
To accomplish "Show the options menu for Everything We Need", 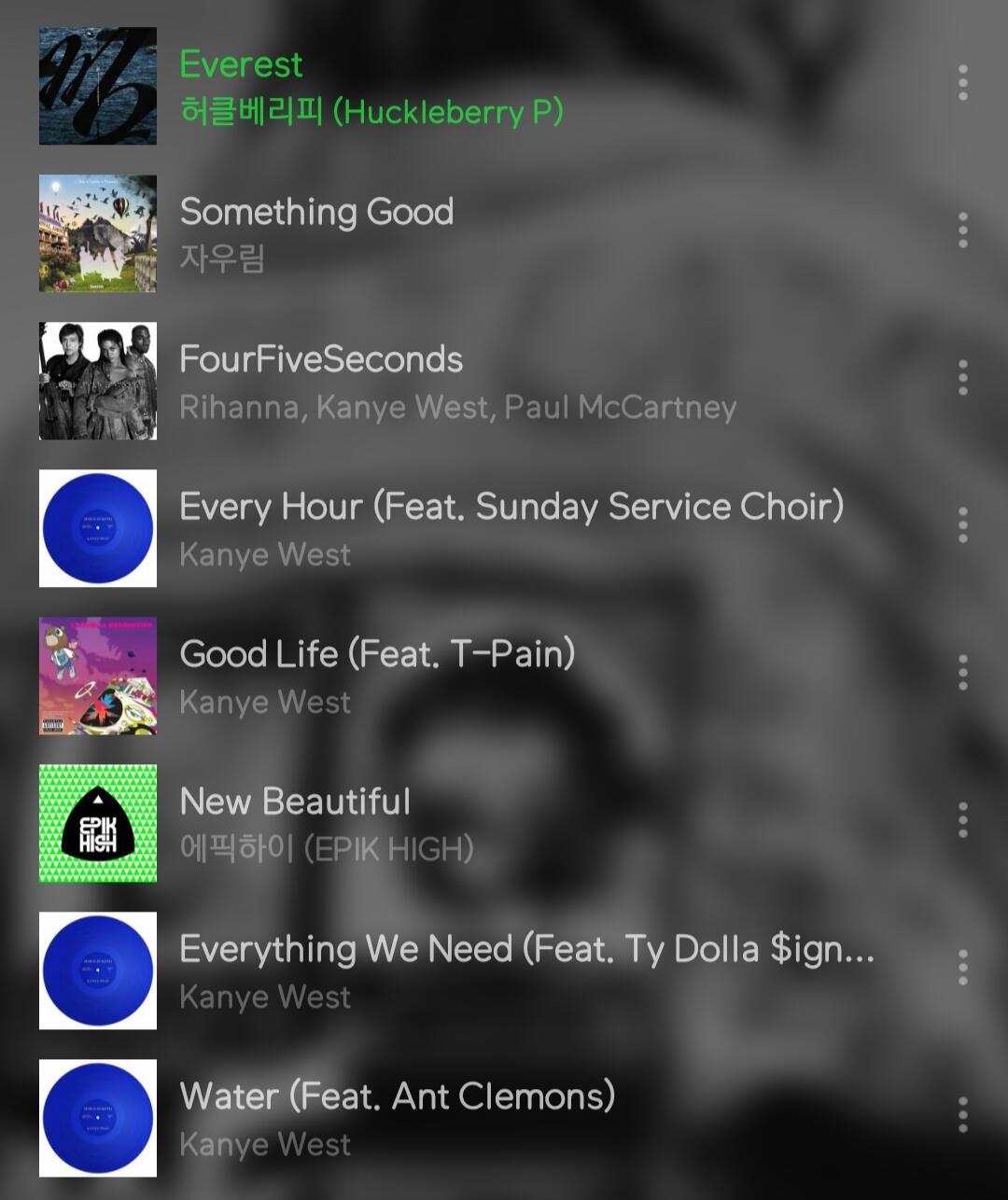I will pyautogui.click(x=962, y=968).
